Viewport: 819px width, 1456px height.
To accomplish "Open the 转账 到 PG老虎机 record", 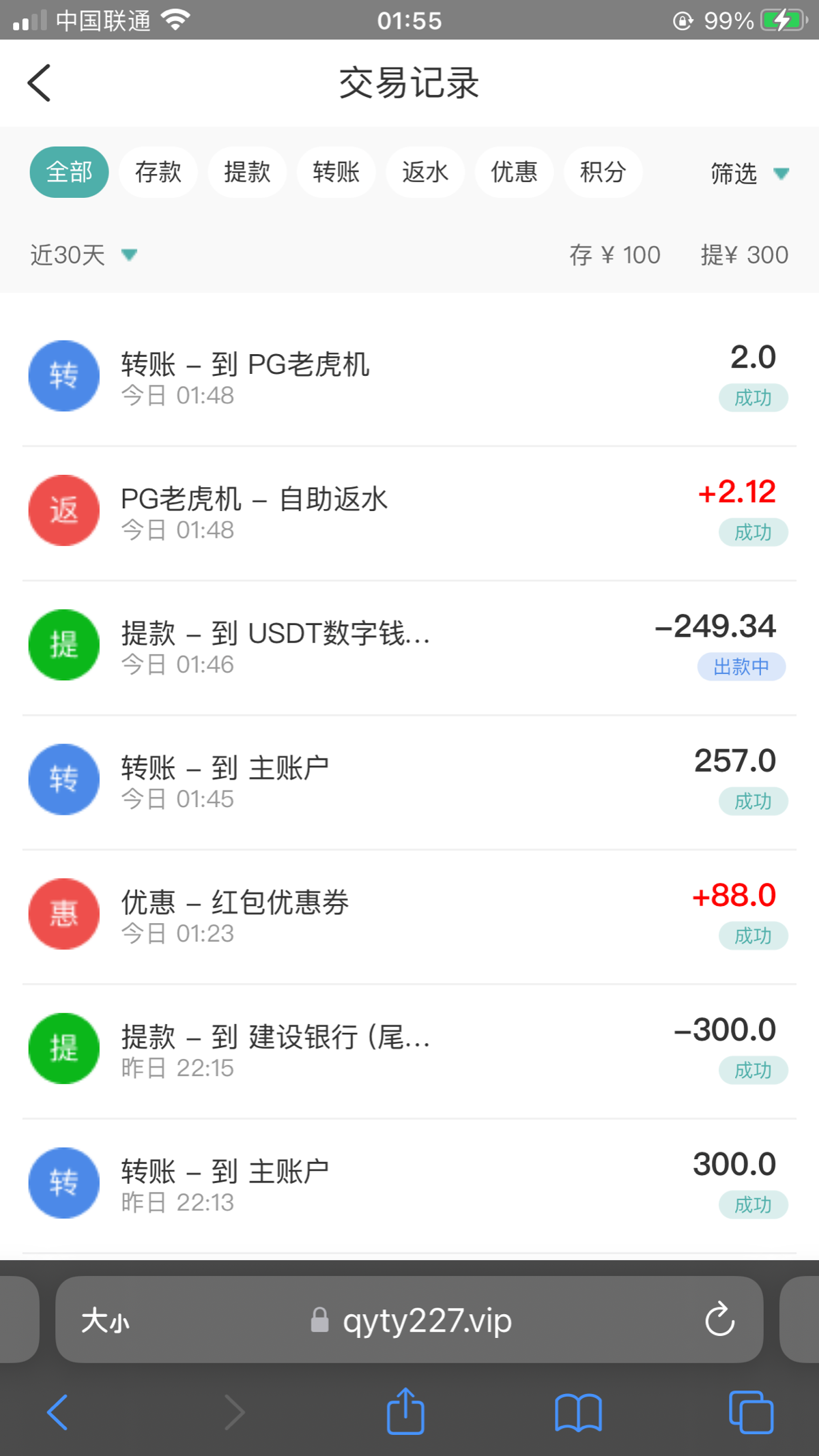I will click(409, 377).
